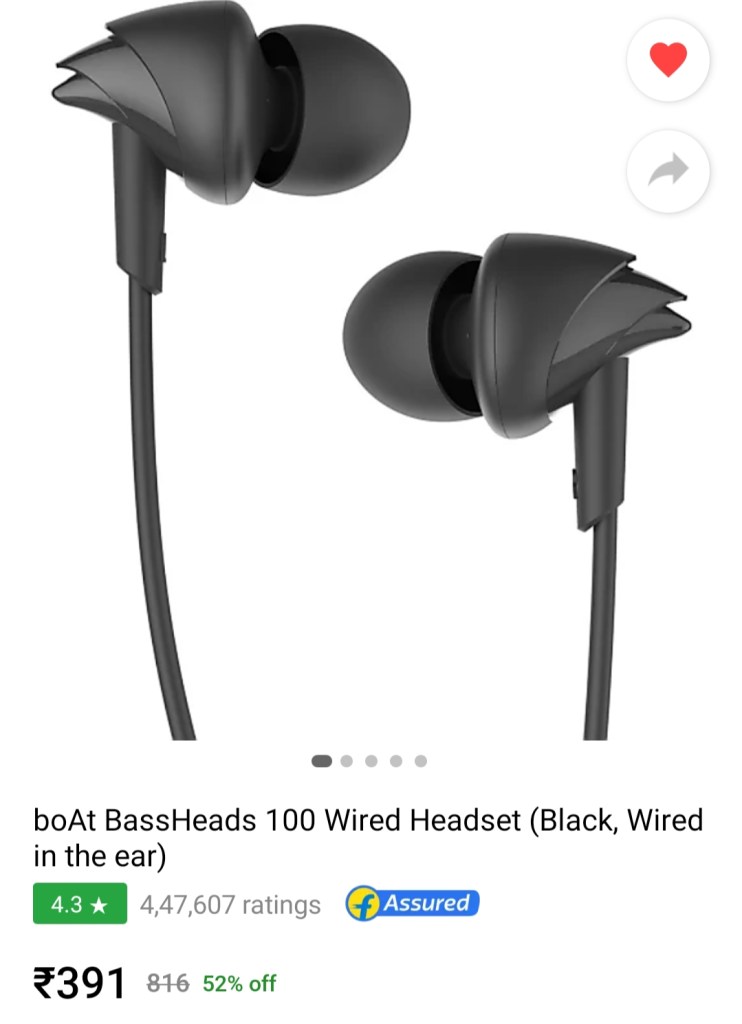
Task: Open the 4.3 star rating badge
Action: pos(80,905)
